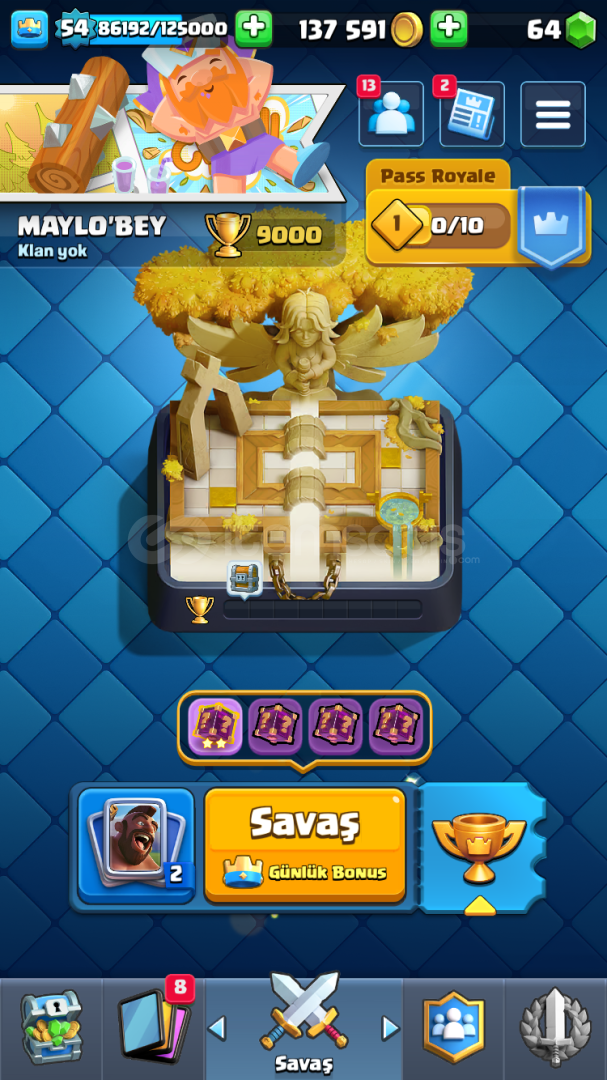Switch to the shop chest tab
The image size is (607, 1080).
coord(51,1027)
